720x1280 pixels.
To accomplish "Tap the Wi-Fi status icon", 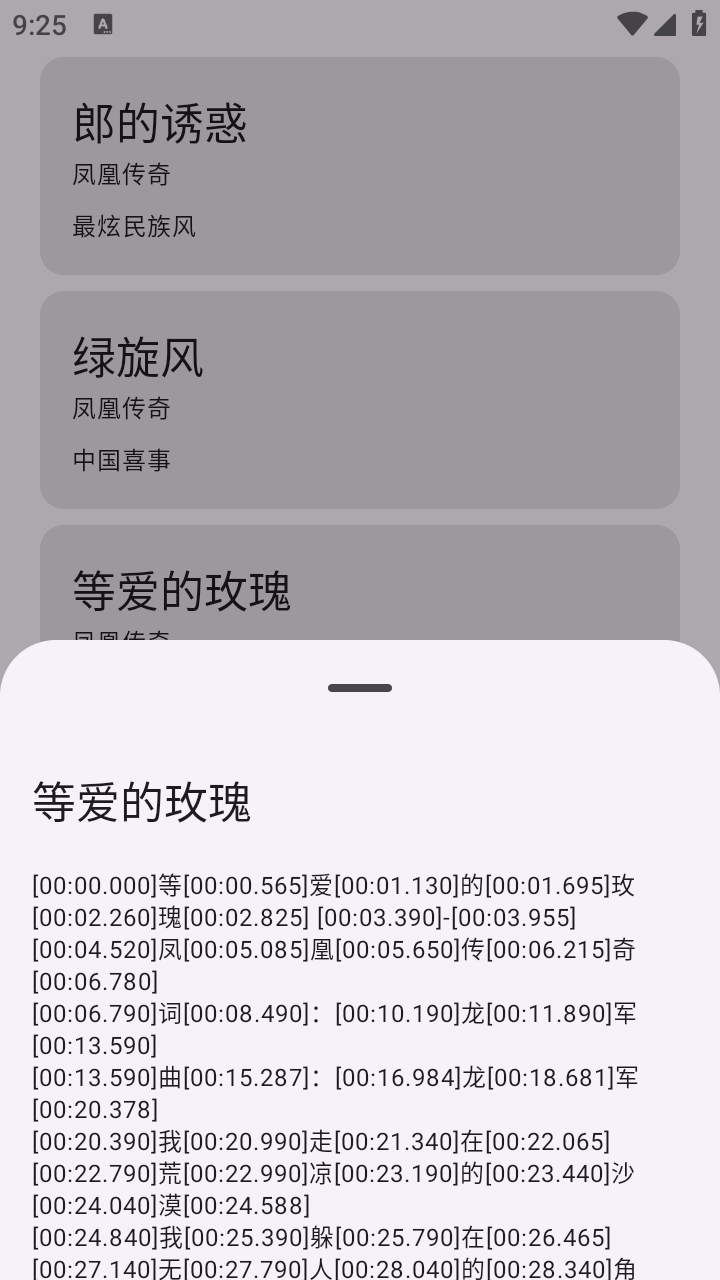I will tap(630, 25).
